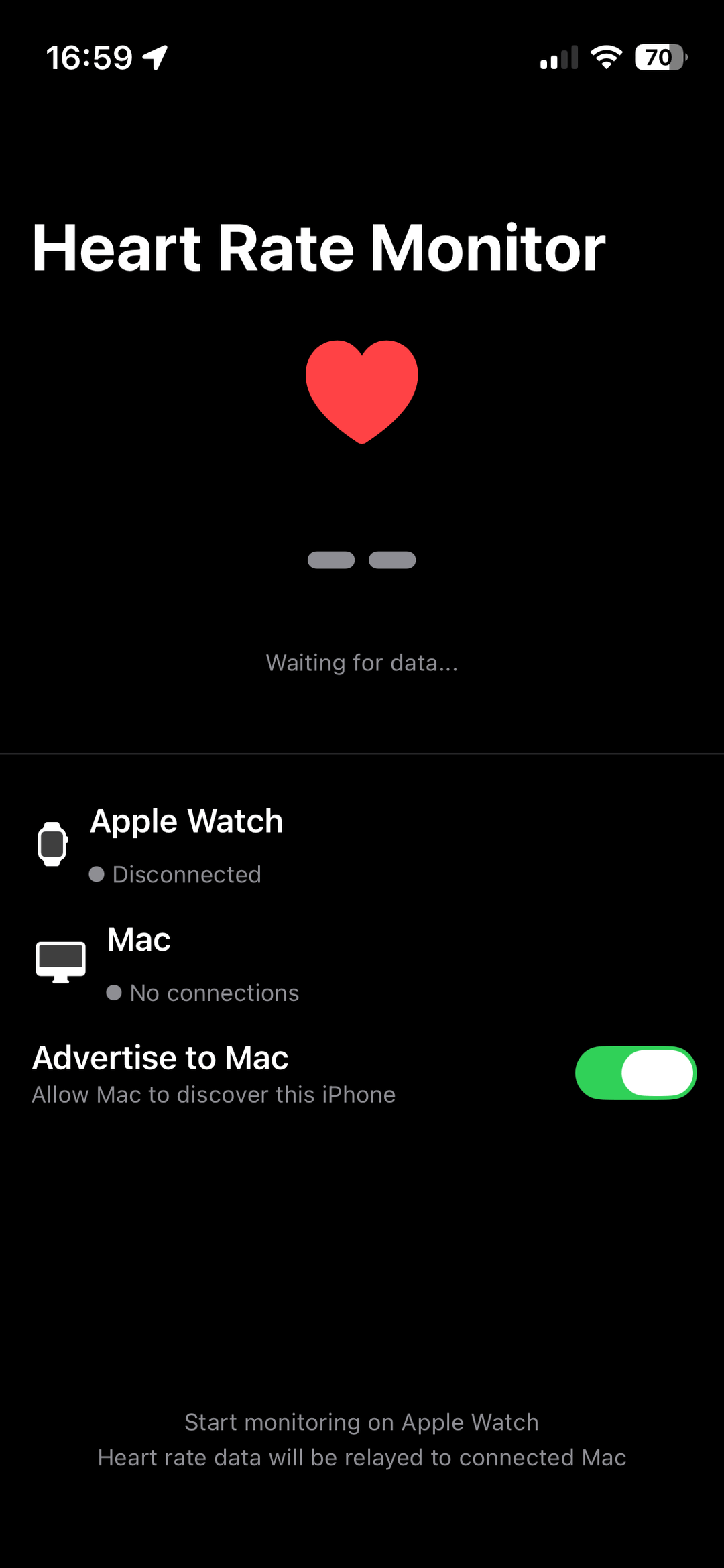The height and width of the screenshot is (1568, 724).
Task: Tap the location arrow next to the time
Action: tap(155, 58)
